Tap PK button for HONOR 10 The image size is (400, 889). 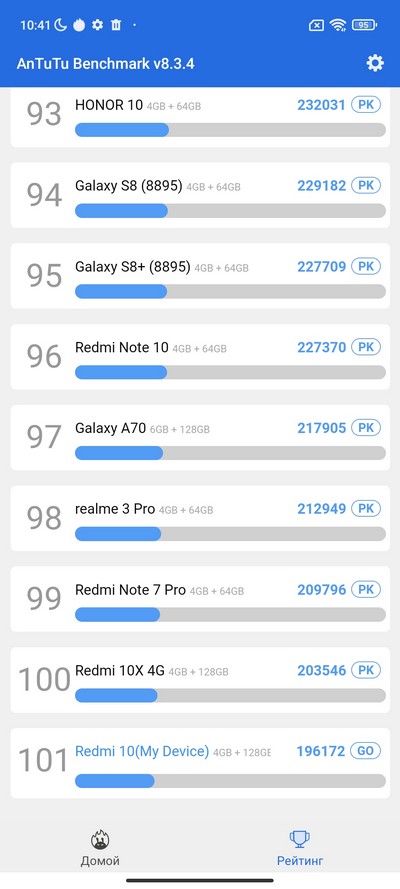tap(366, 104)
